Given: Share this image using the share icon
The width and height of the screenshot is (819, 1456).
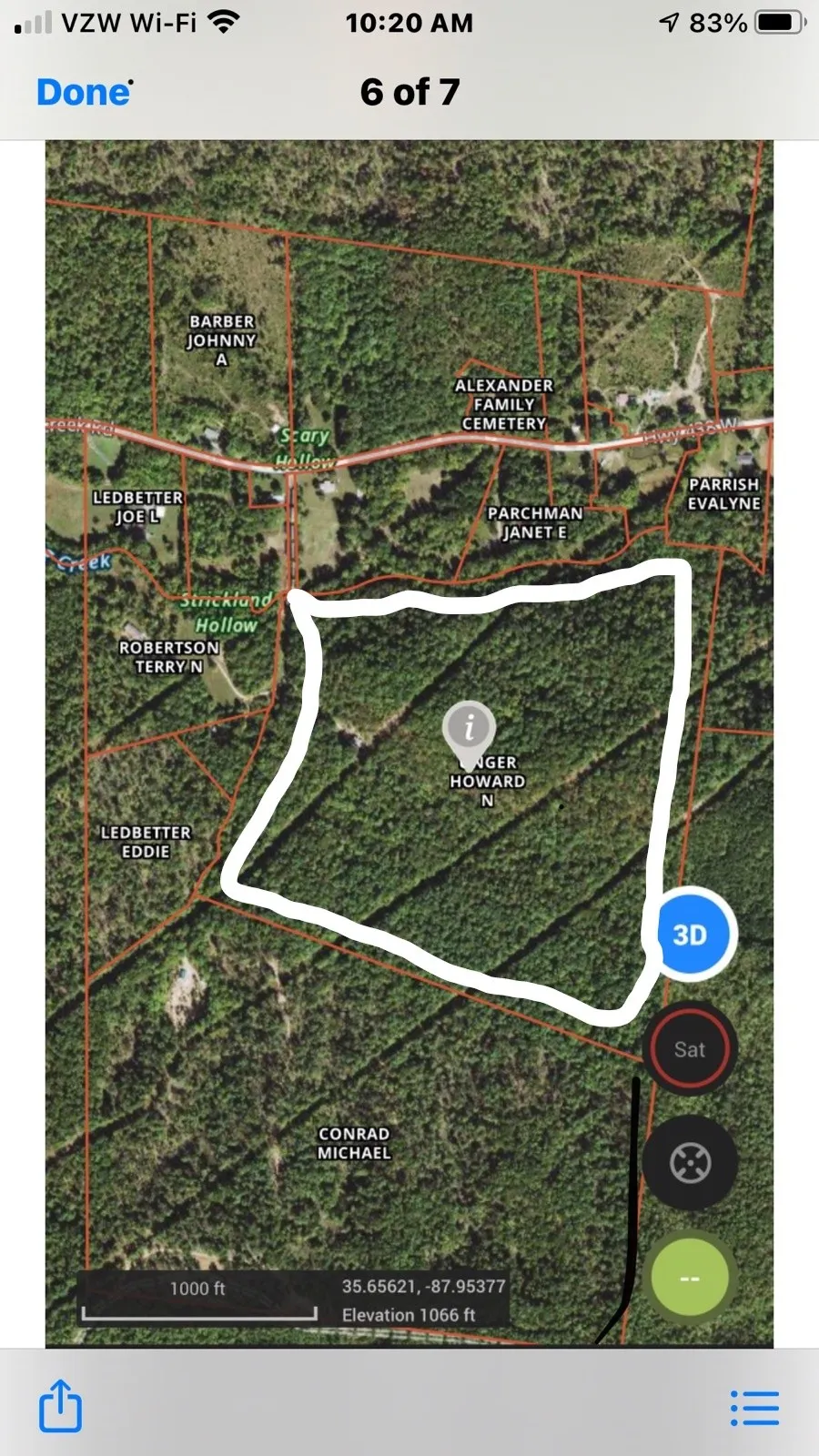Looking at the screenshot, I should tap(60, 1406).
